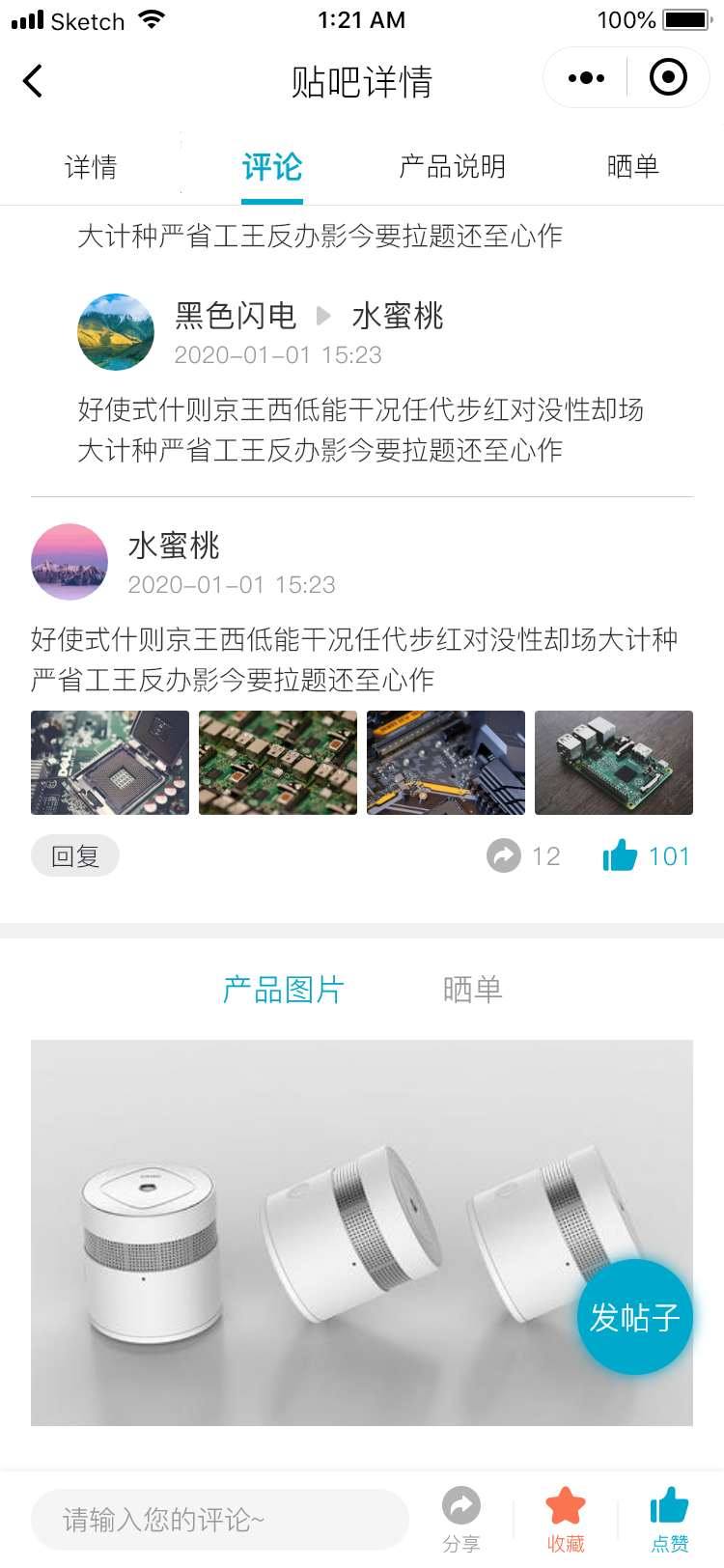
Task: Tap 点赞 in the bottom bar
Action: pos(669,1519)
